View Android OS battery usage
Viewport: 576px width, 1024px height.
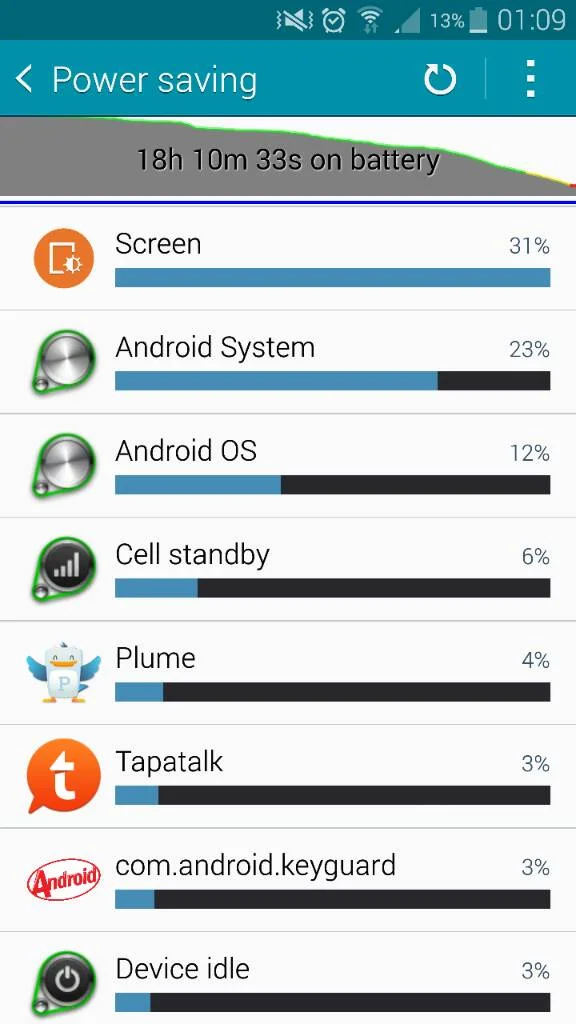pyautogui.click(x=288, y=466)
